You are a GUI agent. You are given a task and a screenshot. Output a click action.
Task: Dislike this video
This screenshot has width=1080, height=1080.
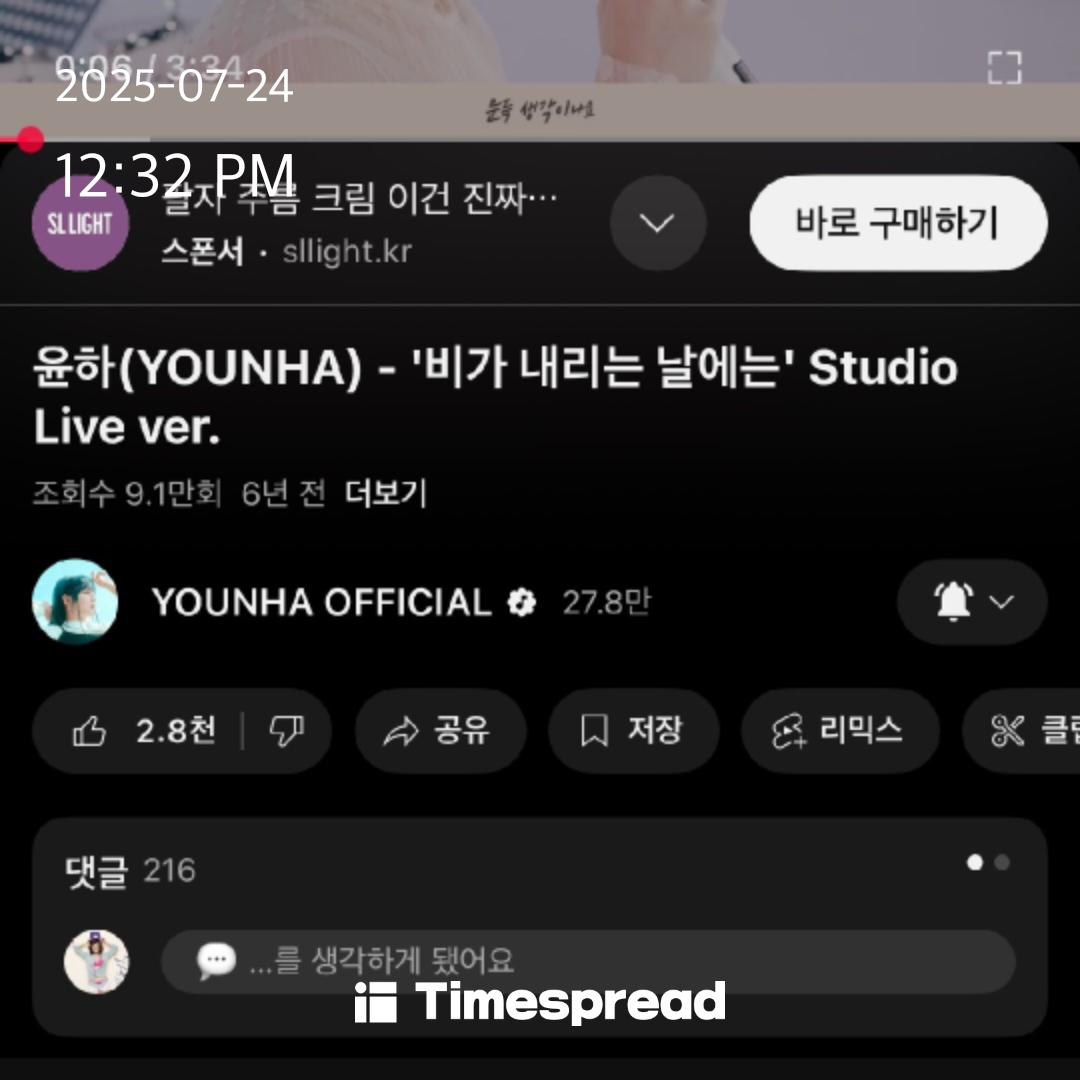click(286, 731)
